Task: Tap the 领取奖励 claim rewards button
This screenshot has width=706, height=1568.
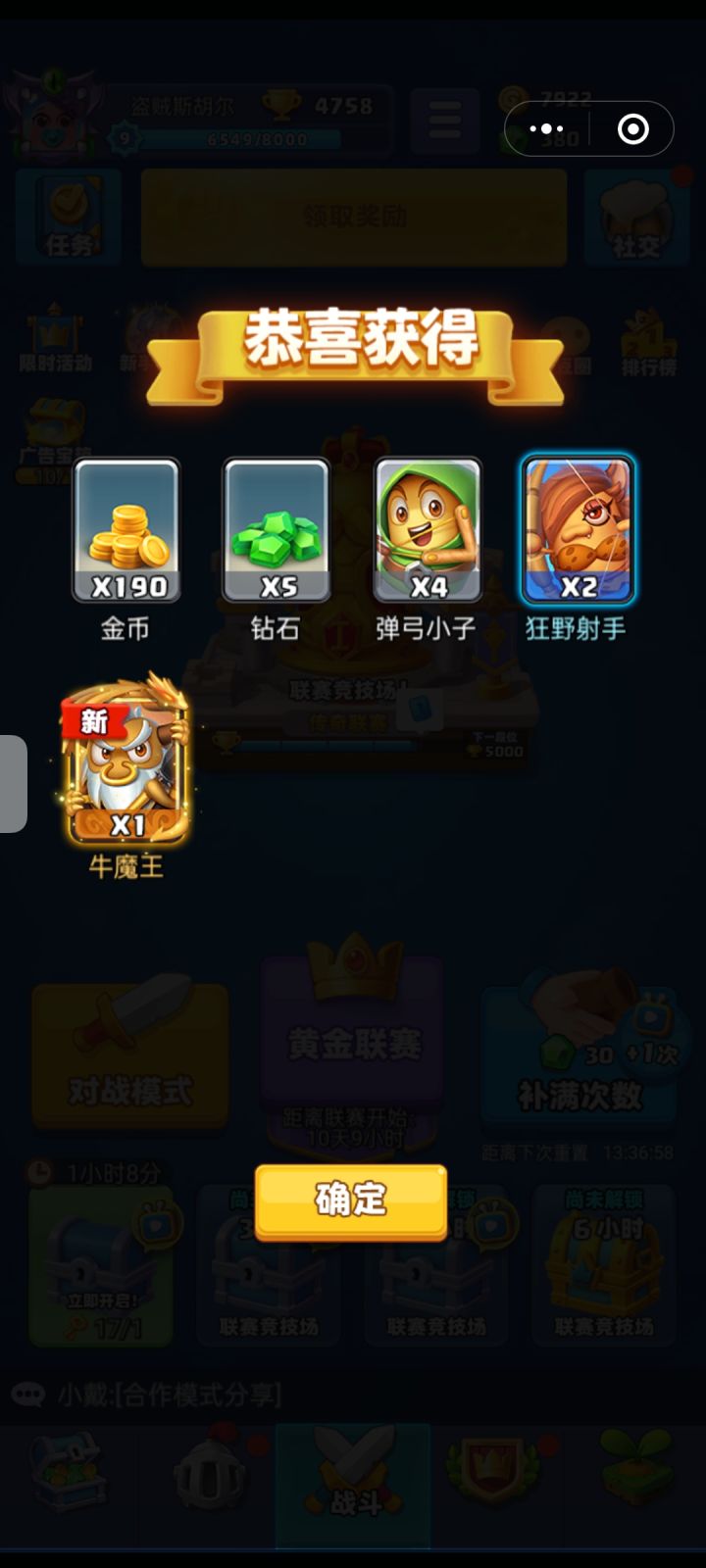Action: [x=351, y=216]
